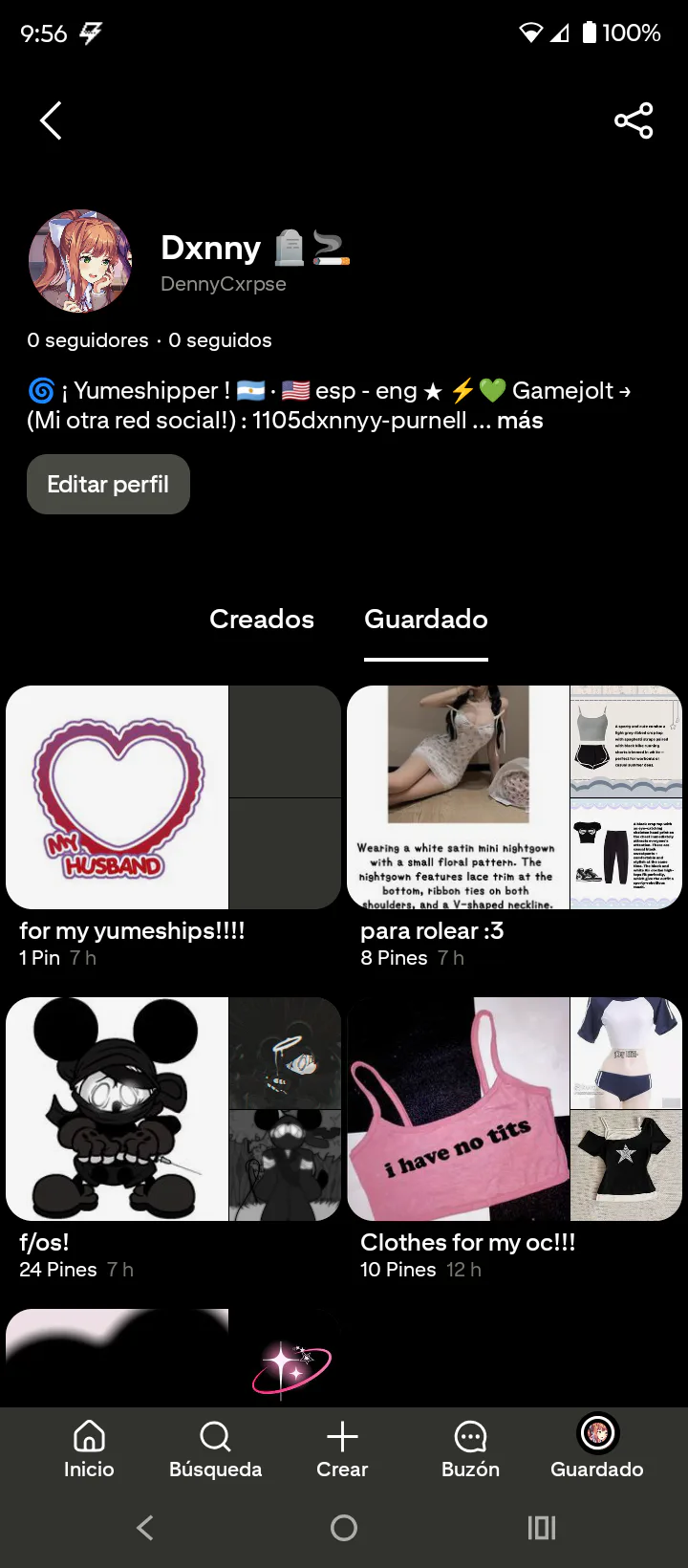Share this profile
The image size is (688, 1568).
[634, 121]
